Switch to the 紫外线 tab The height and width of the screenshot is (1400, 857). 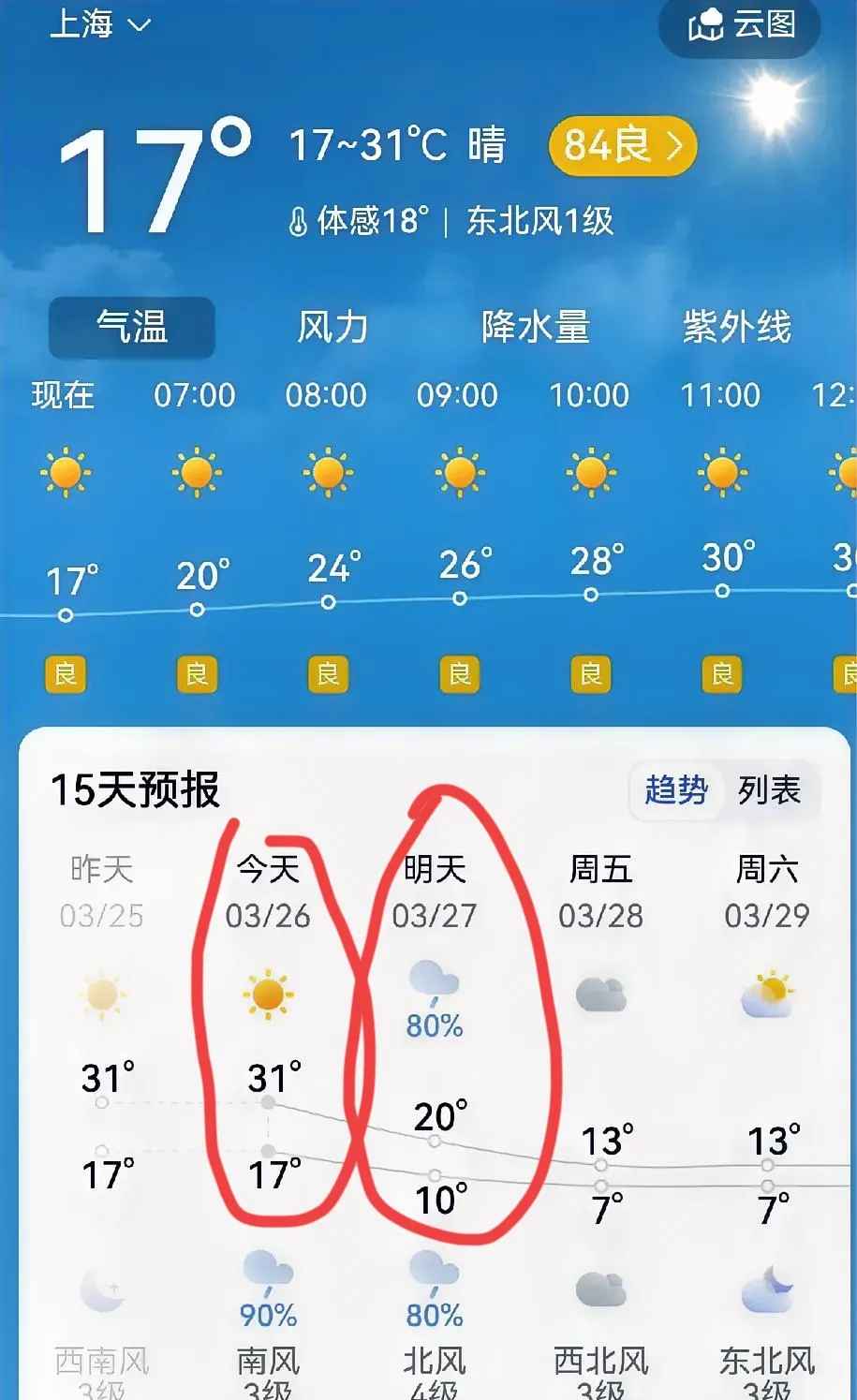(x=736, y=327)
